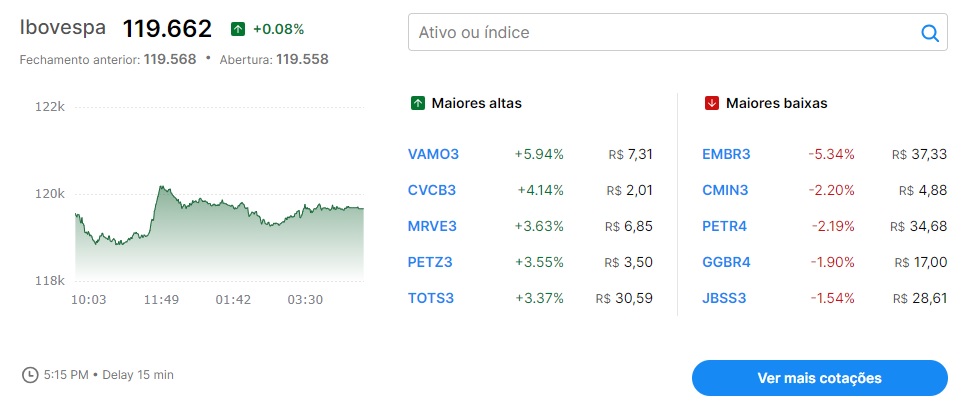Open 'Ver mais cotações' button

pos(819,378)
